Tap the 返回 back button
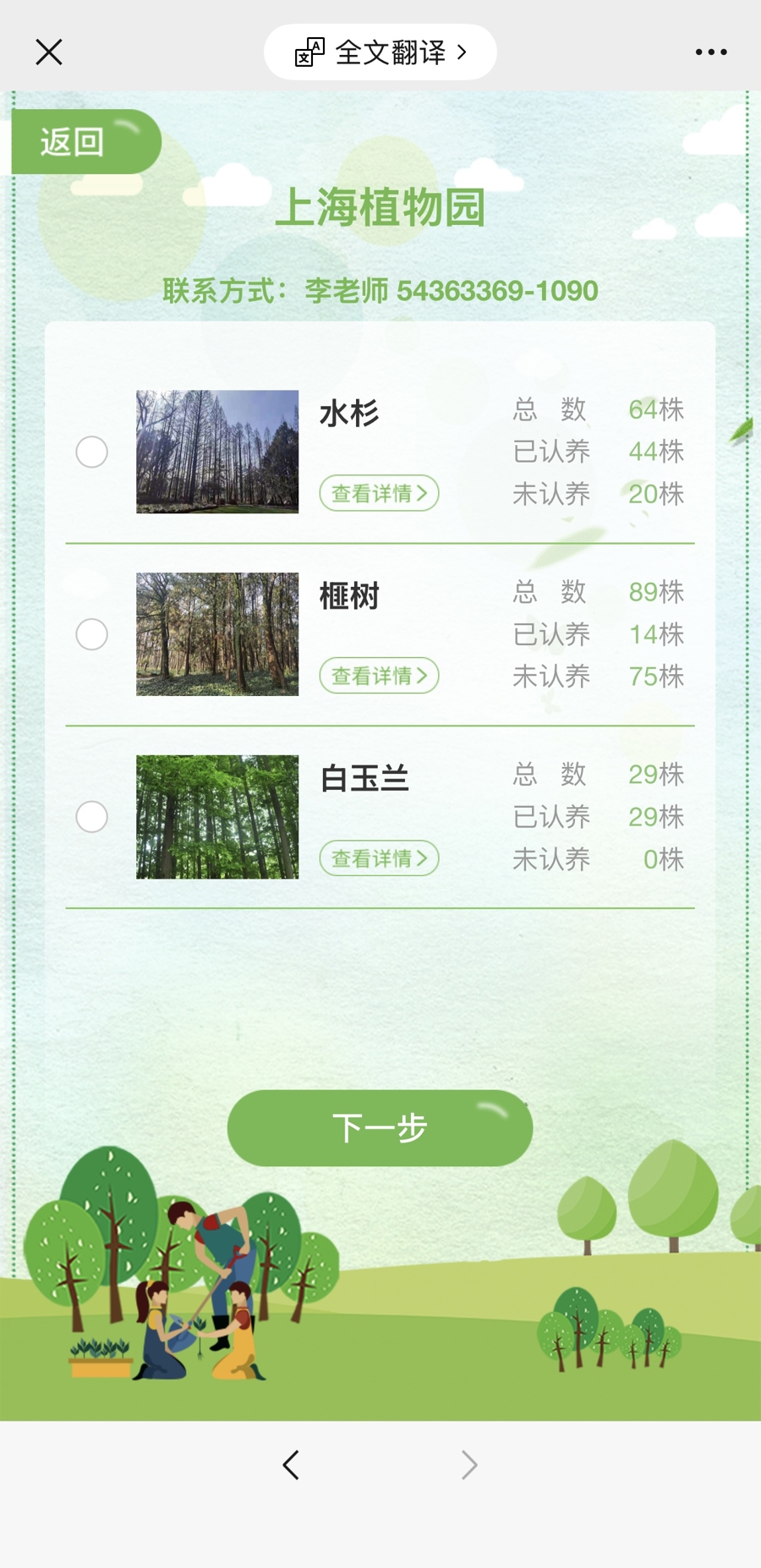This screenshot has height=1568, width=761. (x=85, y=142)
